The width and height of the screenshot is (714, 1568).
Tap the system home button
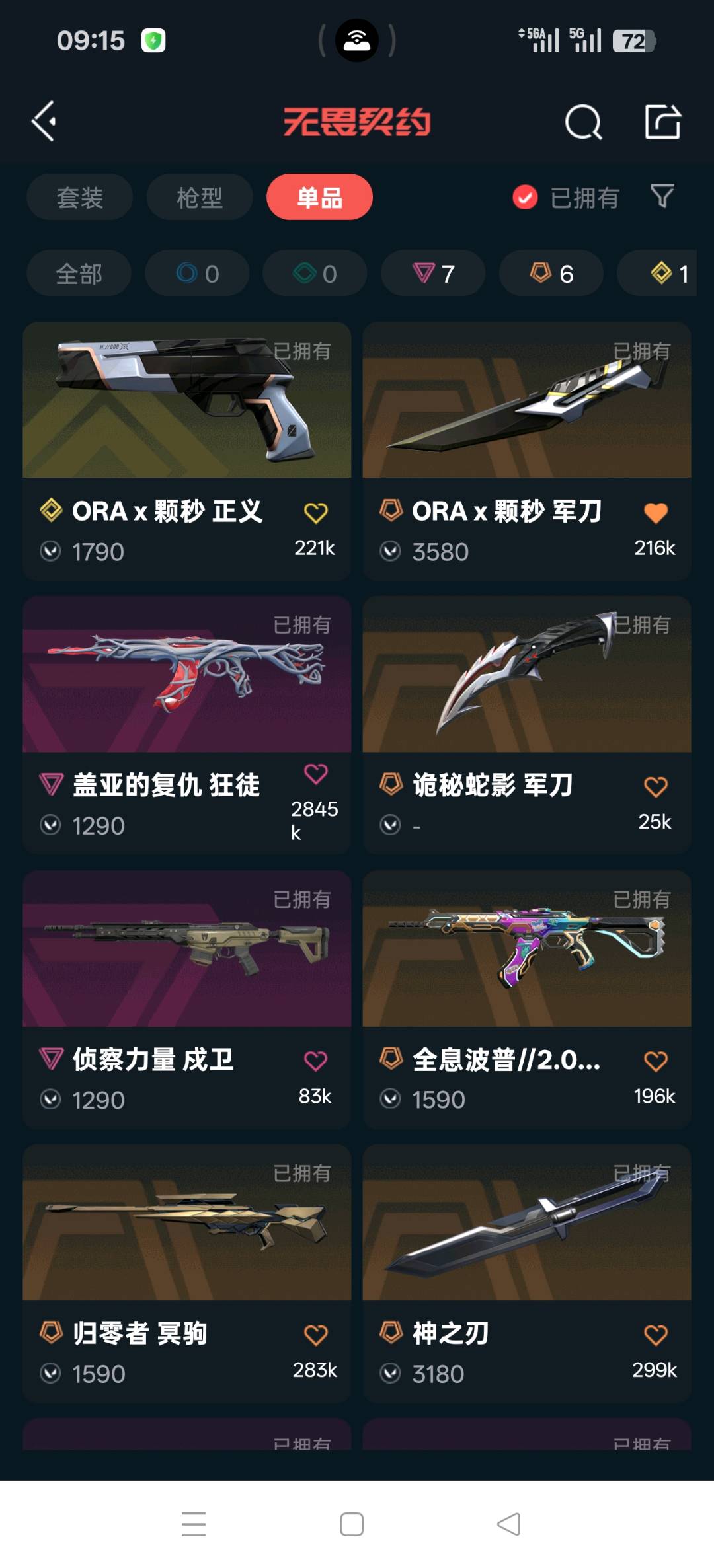tap(352, 1524)
